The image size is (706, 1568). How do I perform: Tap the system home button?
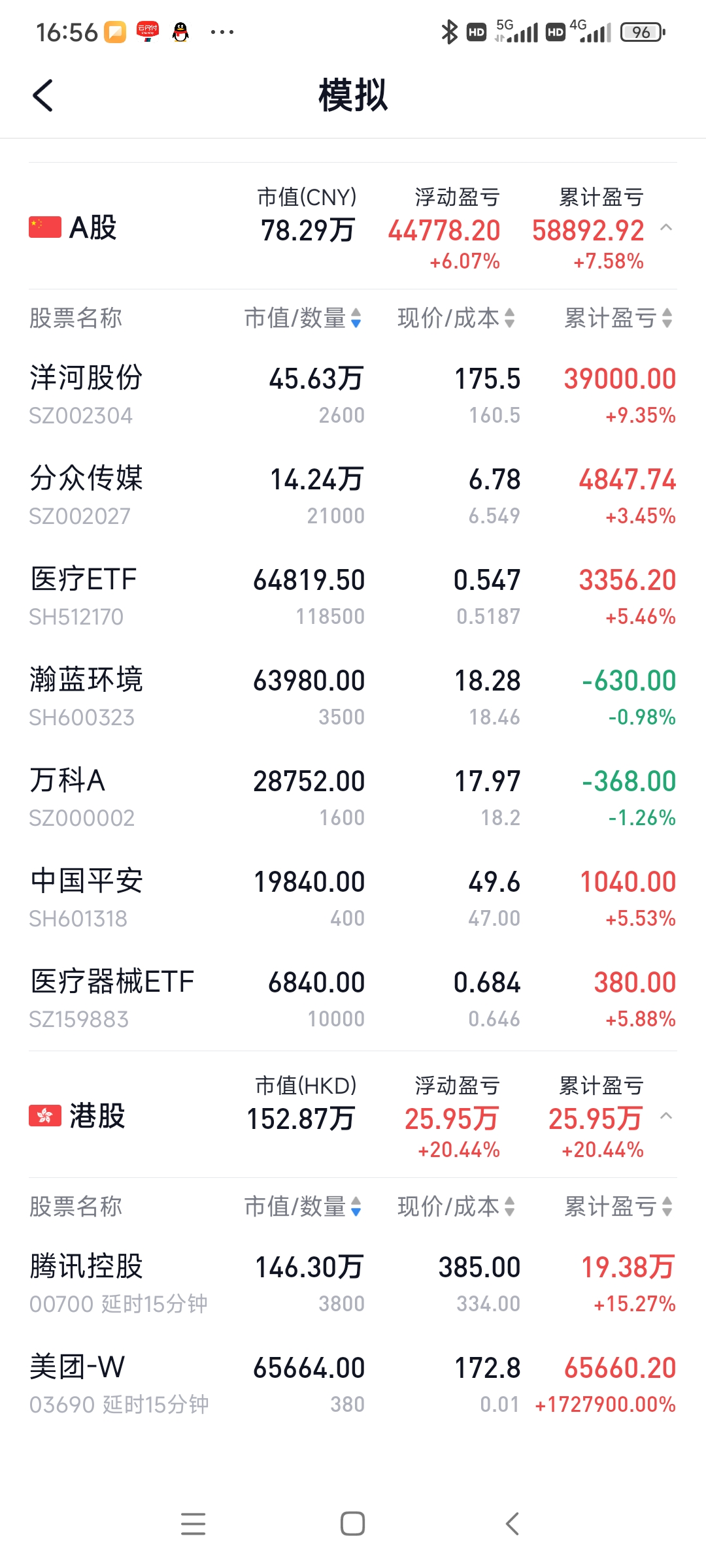352,1524
